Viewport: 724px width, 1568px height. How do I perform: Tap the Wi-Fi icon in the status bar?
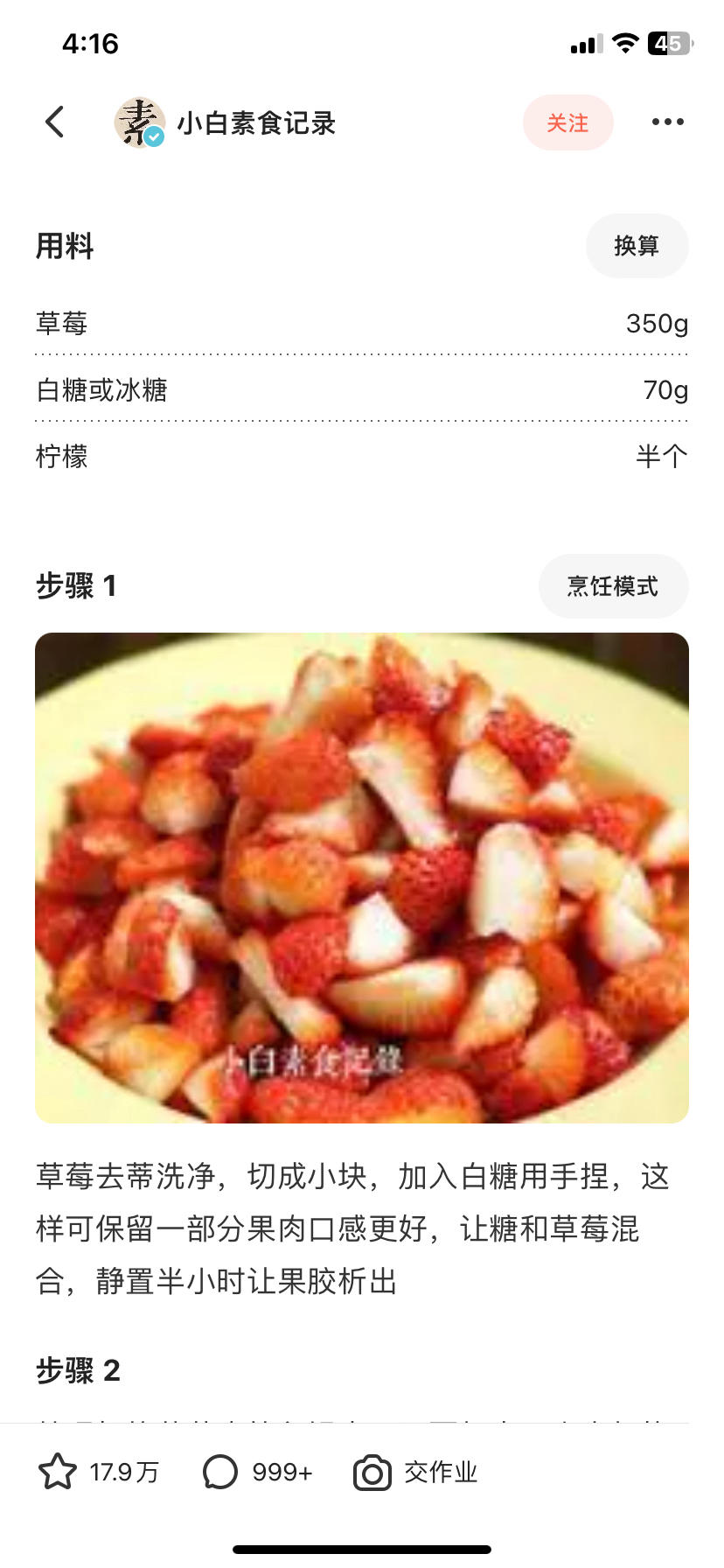click(x=623, y=43)
